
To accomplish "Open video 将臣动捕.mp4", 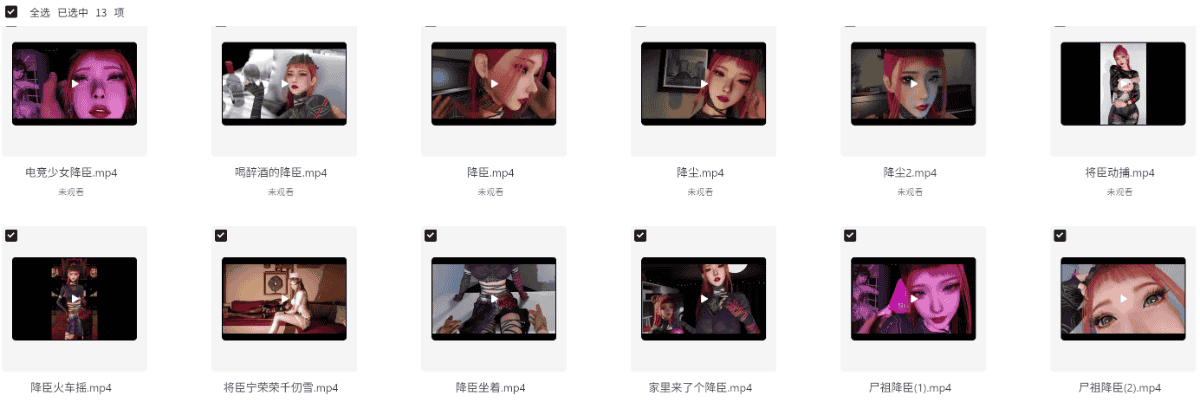I will (1123, 84).
